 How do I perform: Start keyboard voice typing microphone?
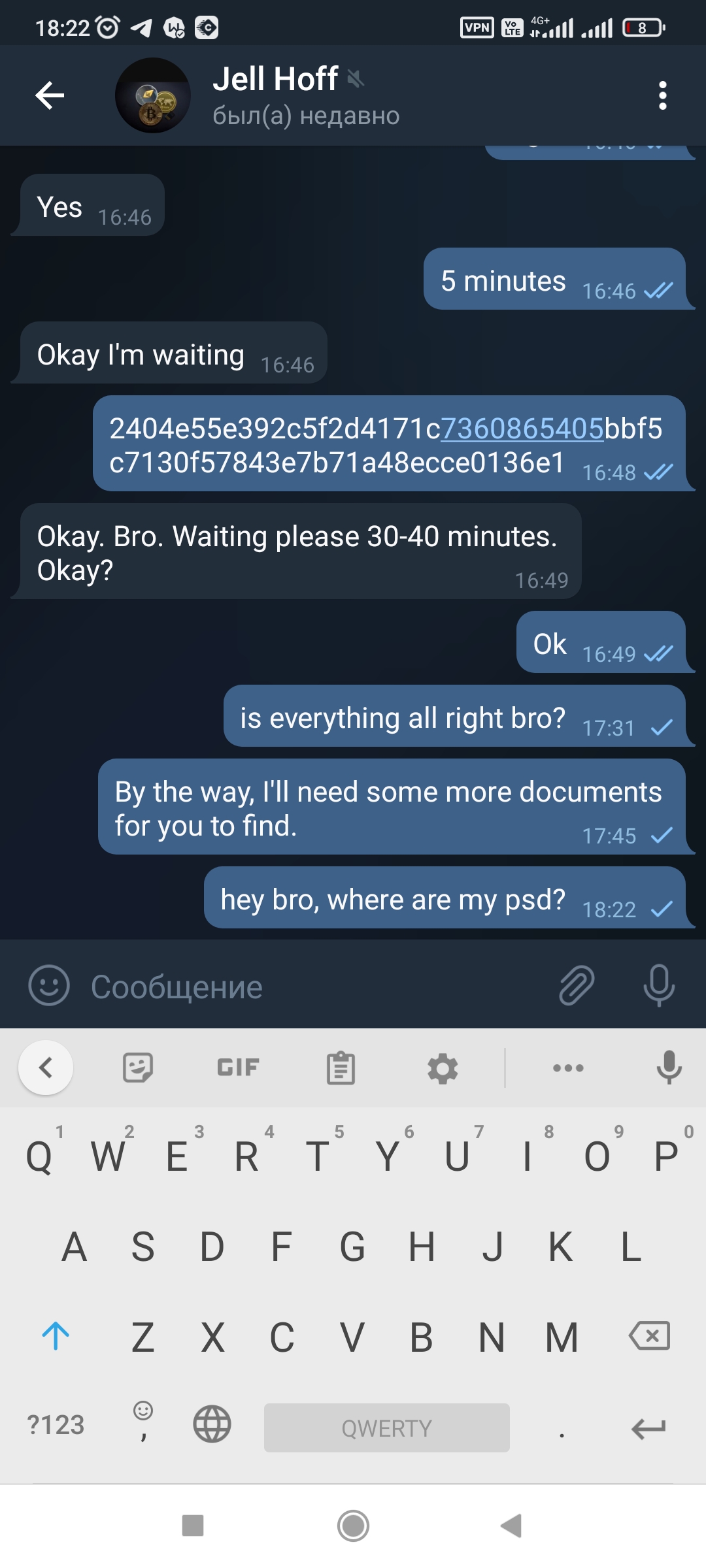point(669,1068)
